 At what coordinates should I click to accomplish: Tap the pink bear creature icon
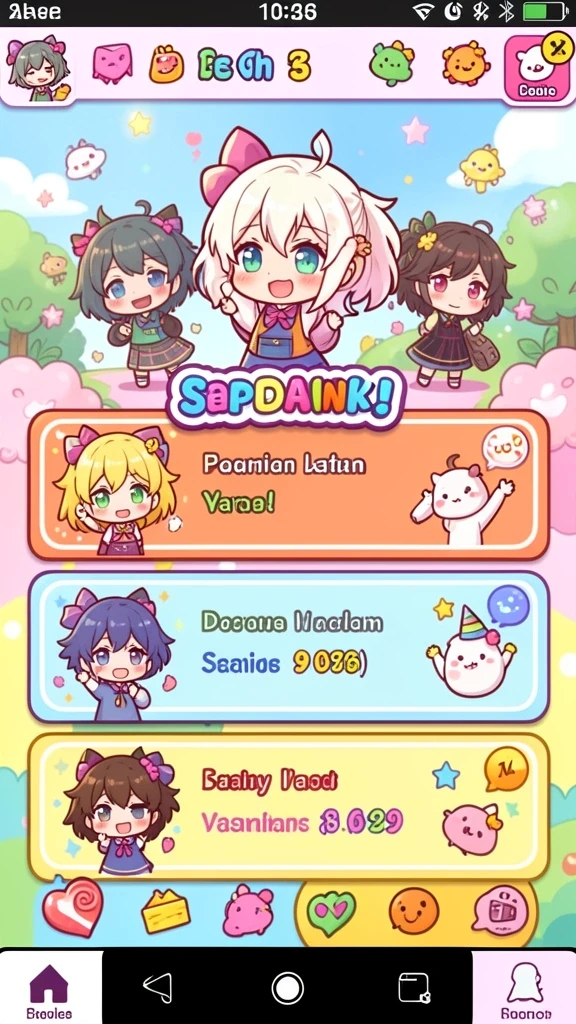pos(248,910)
